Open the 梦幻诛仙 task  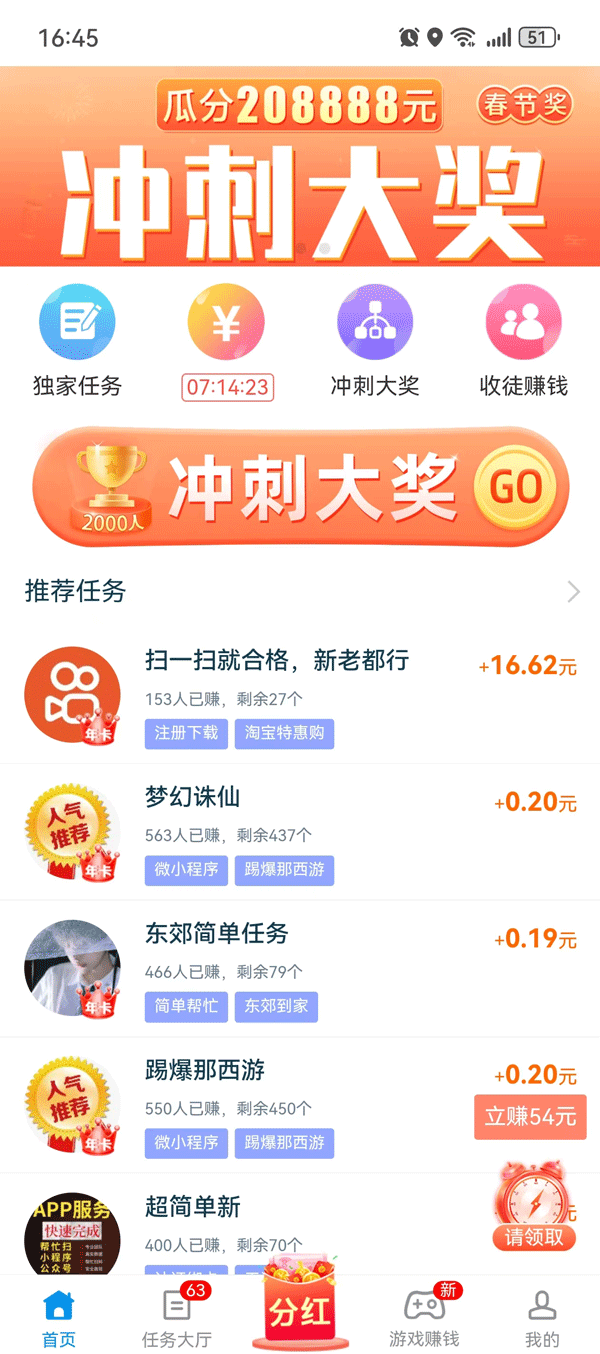[193, 798]
